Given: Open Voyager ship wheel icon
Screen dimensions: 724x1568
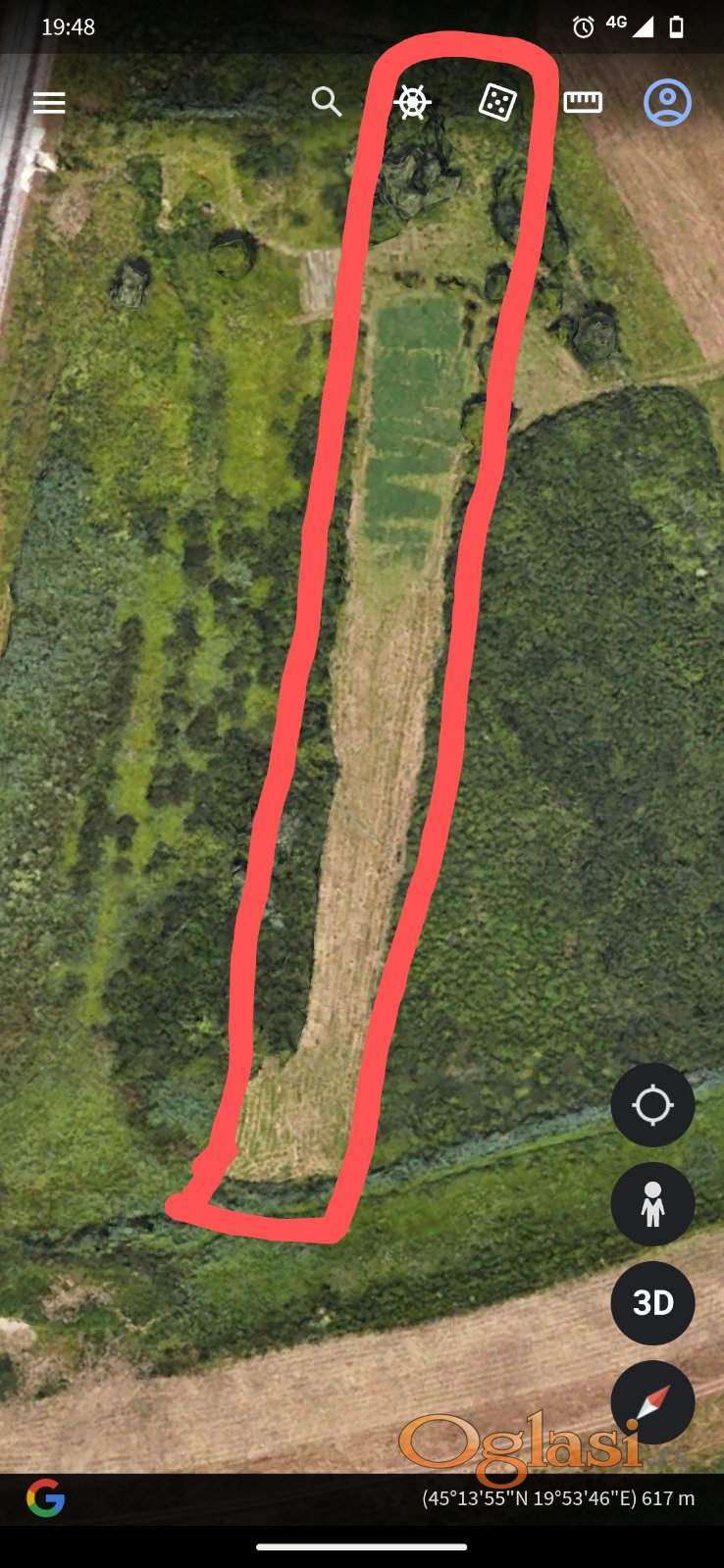Looking at the screenshot, I should [x=412, y=102].
